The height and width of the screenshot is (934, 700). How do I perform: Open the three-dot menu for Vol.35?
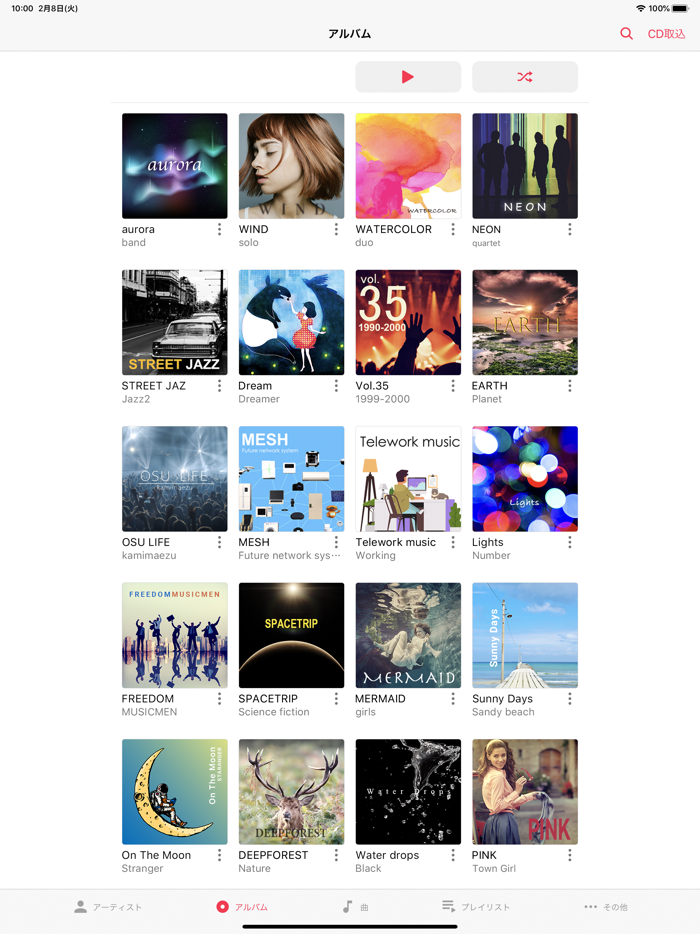pos(453,386)
